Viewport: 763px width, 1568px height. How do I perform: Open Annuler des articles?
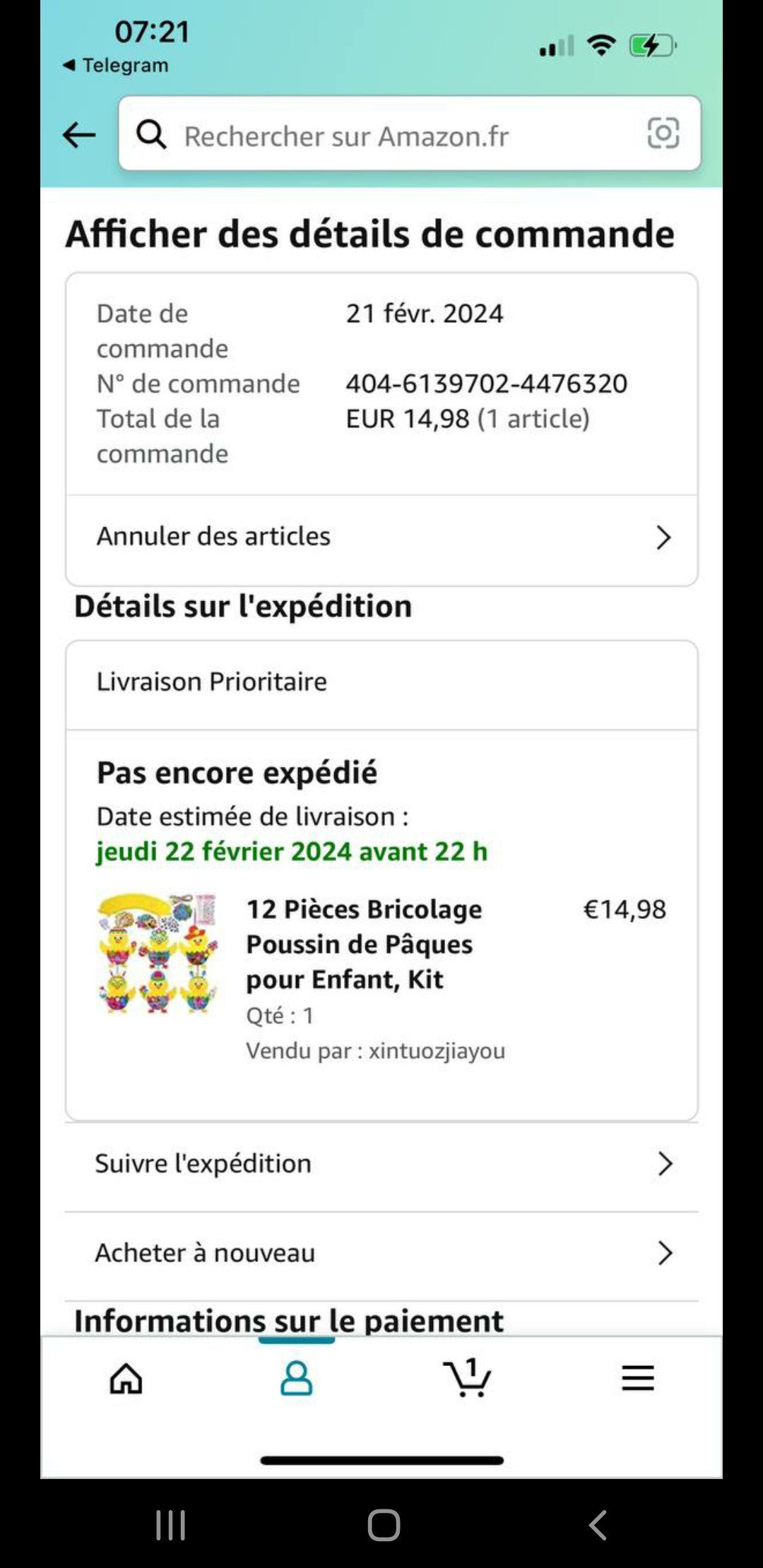tap(381, 537)
